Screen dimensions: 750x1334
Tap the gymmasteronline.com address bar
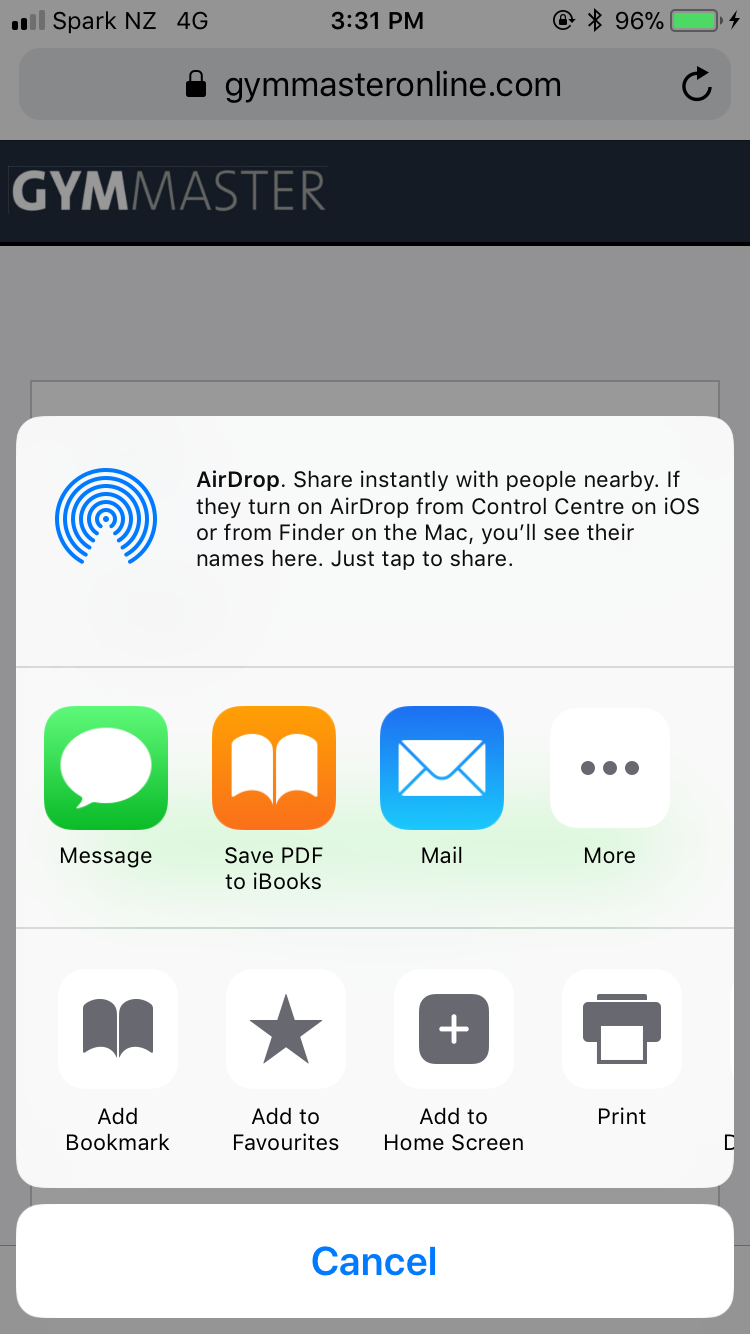pyautogui.click(x=375, y=85)
